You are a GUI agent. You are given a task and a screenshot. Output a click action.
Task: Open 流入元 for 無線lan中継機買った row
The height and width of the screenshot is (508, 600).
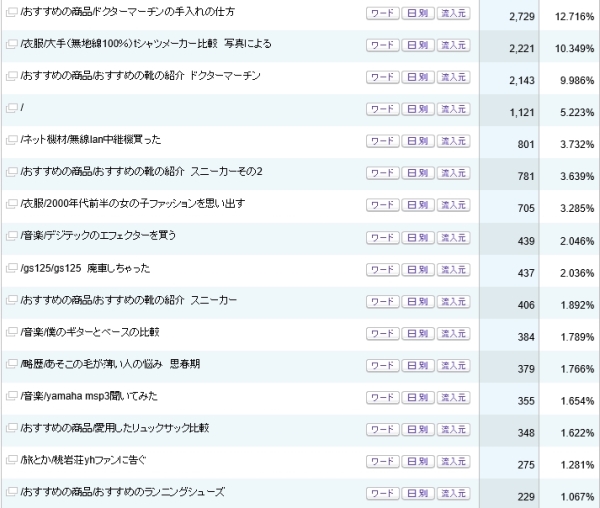[x=453, y=141]
